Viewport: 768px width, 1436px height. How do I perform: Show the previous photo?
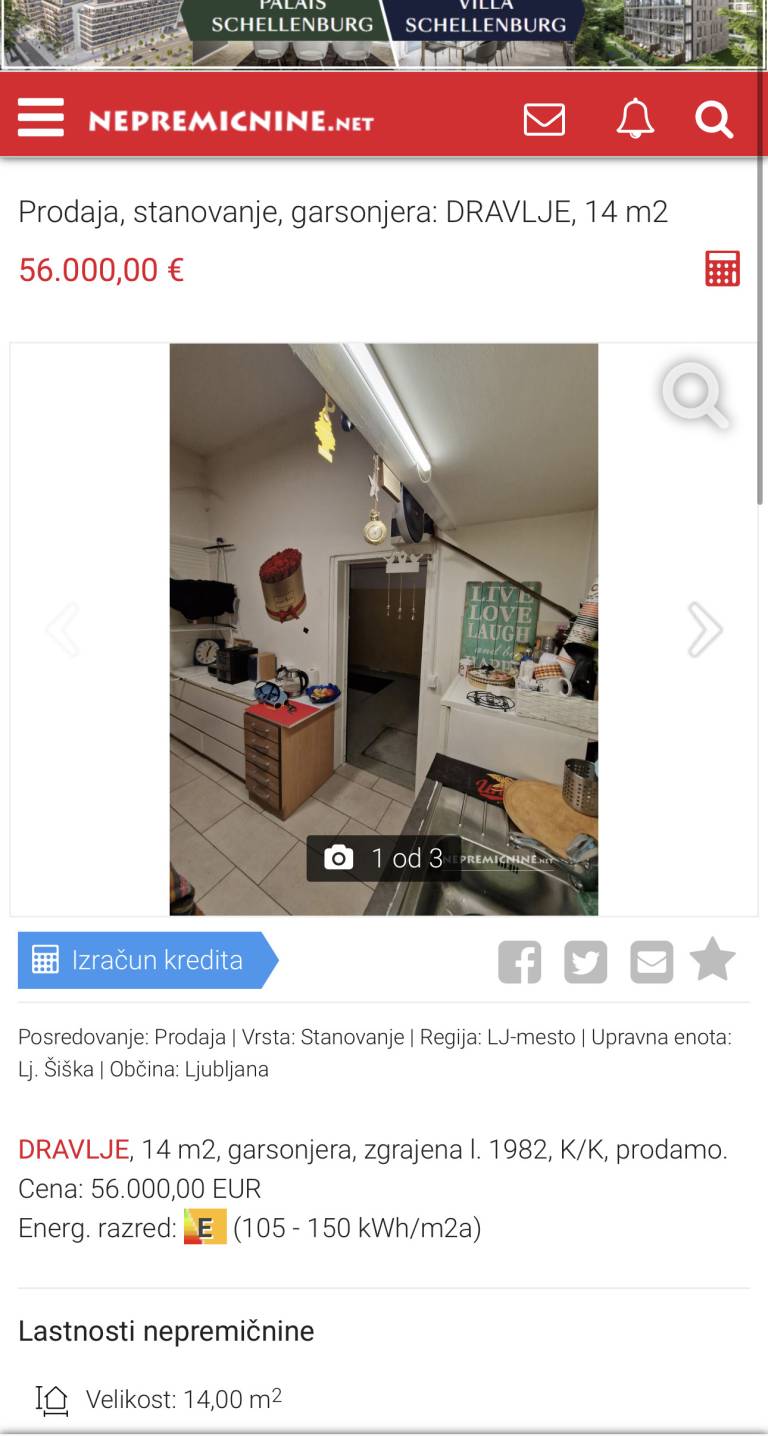pyautogui.click(x=63, y=629)
